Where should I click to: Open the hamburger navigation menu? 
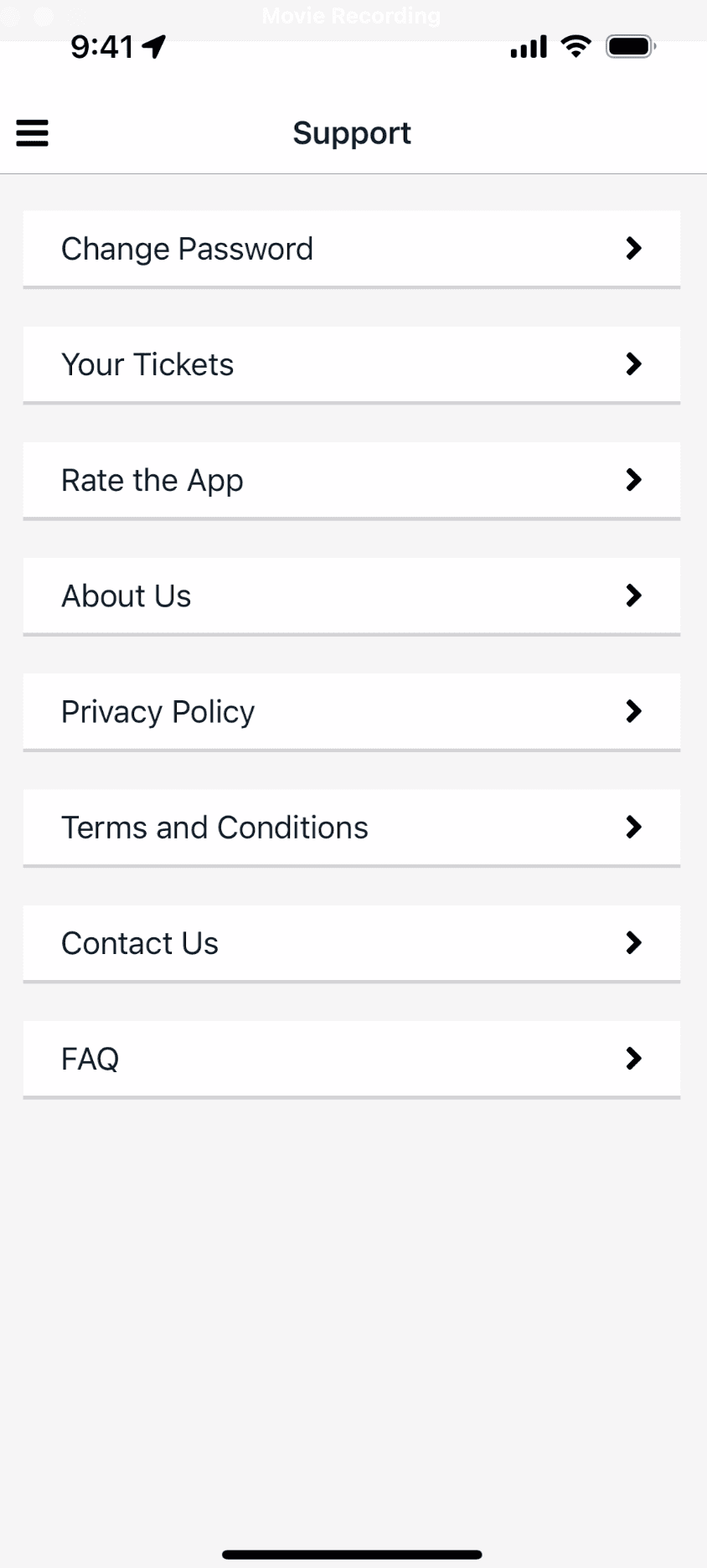tap(32, 132)
